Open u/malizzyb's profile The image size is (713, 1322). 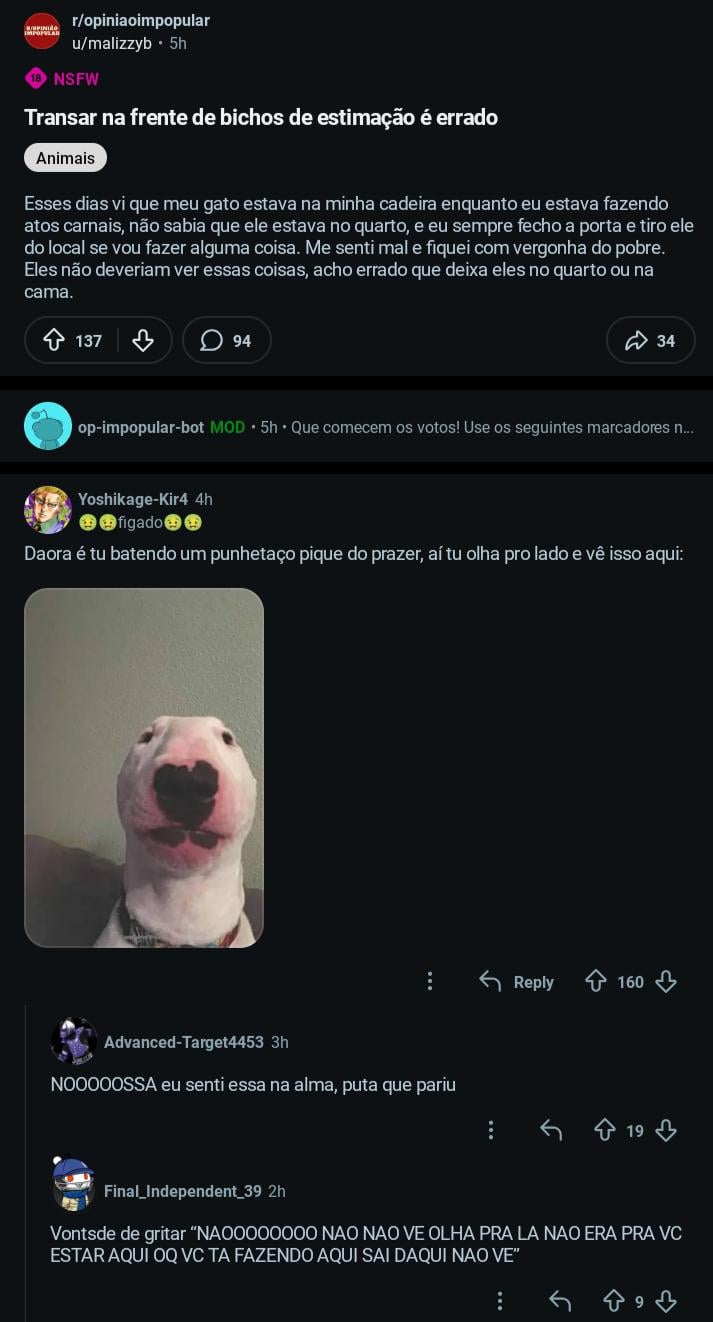tap(111, 43)
